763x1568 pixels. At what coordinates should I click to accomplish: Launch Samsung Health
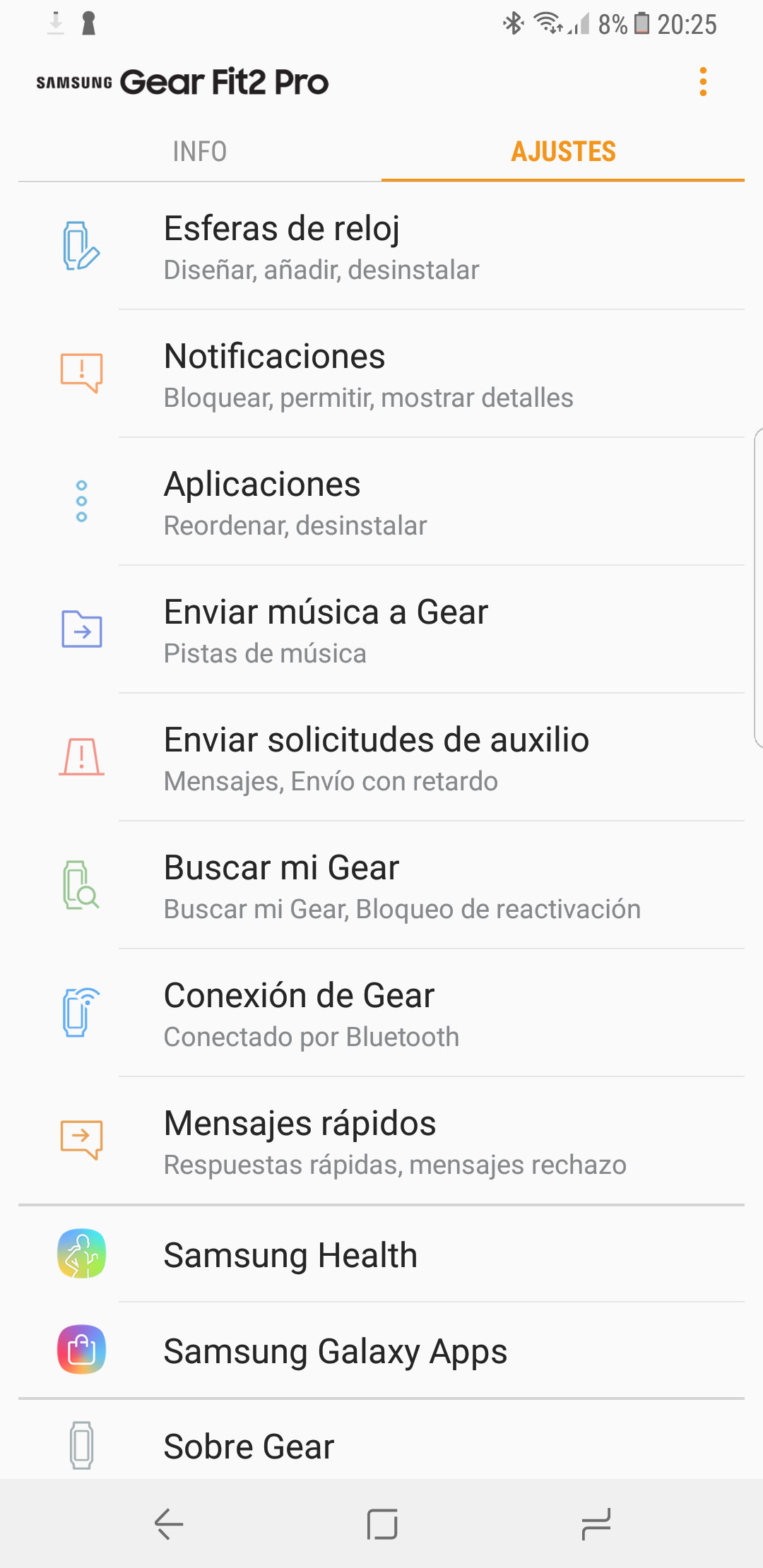click(x=381, y=1254)
